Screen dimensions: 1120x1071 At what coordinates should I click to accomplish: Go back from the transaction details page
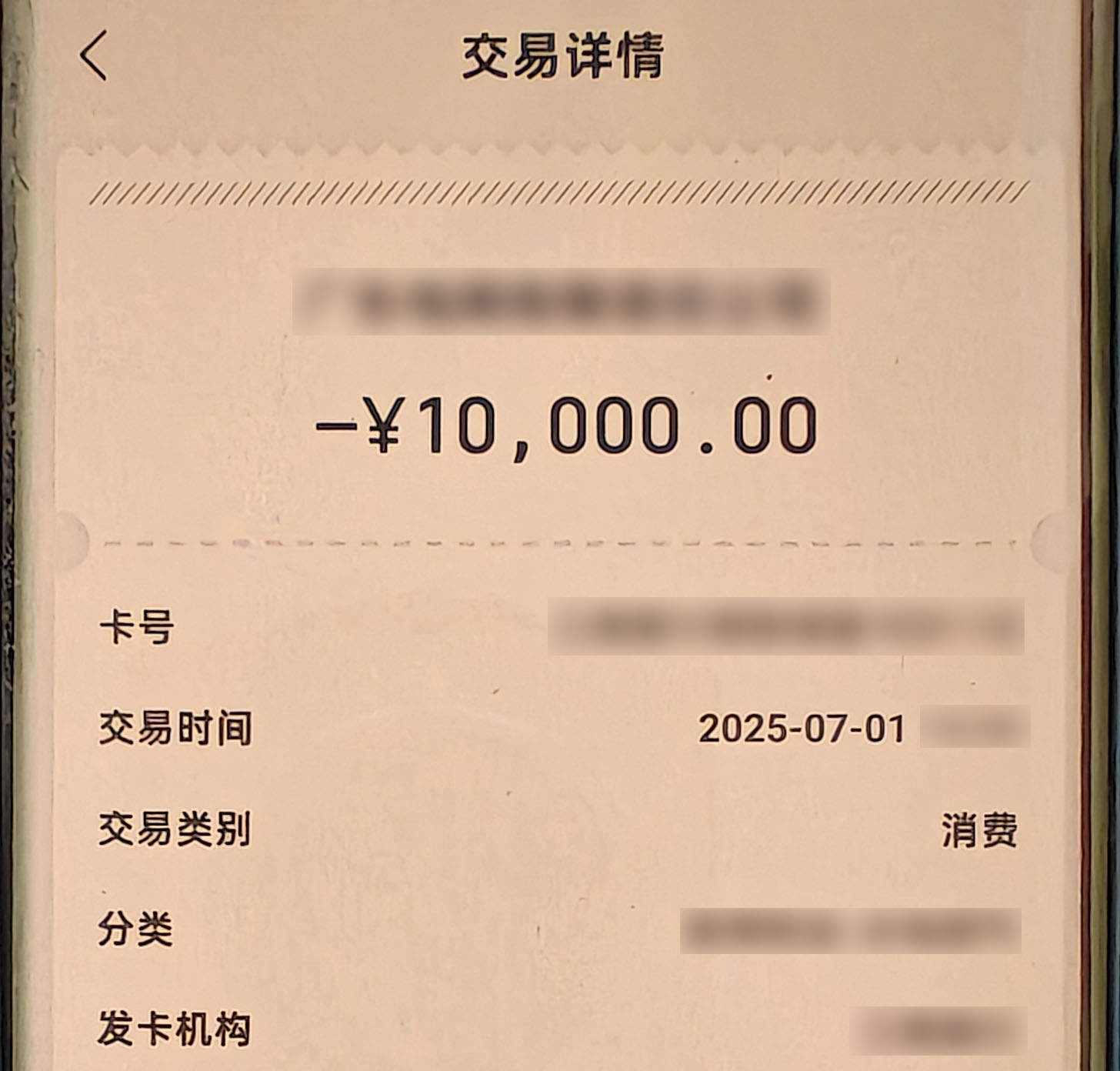pyautogui.click(x=94, y=55)
